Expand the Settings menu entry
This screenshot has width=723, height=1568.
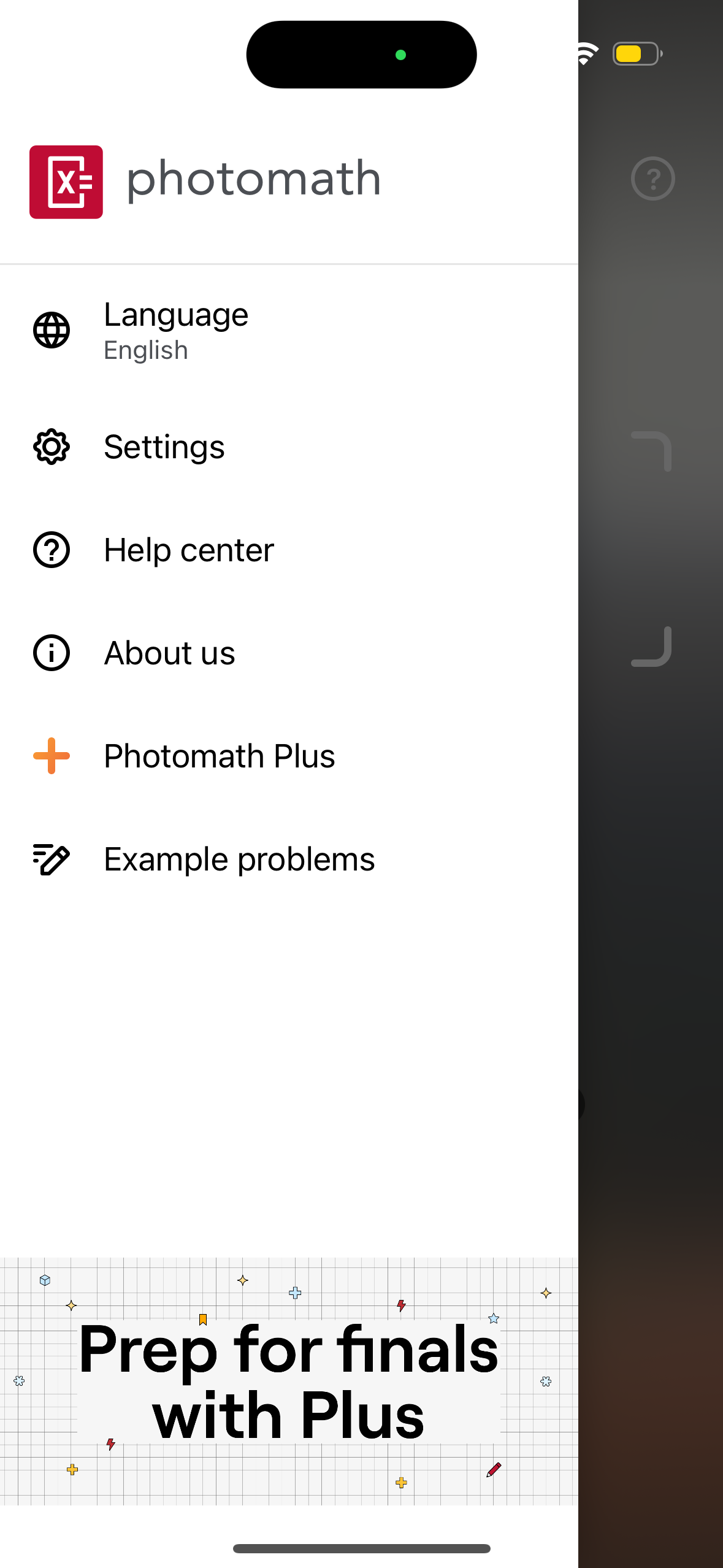pyautogui.click(x=164, y=447)
